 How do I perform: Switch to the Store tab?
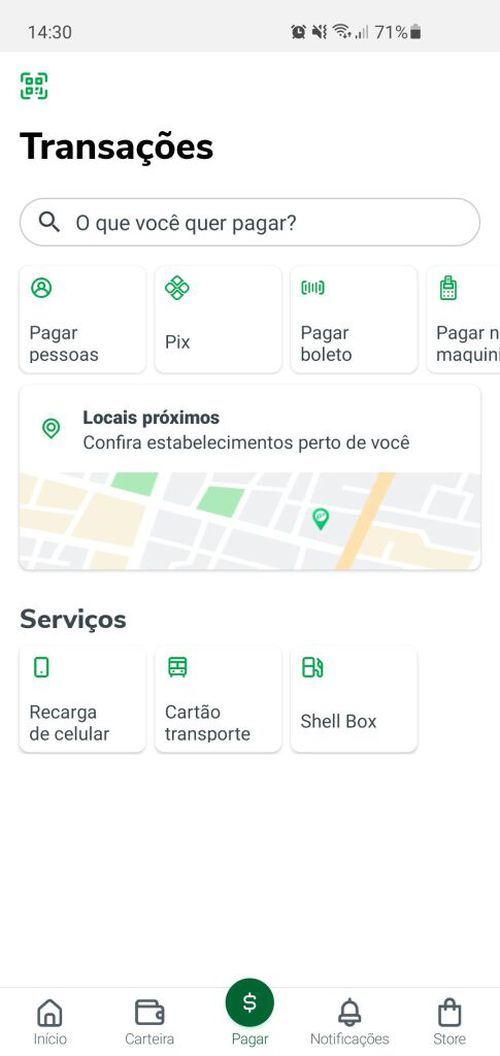point(449,1022)
